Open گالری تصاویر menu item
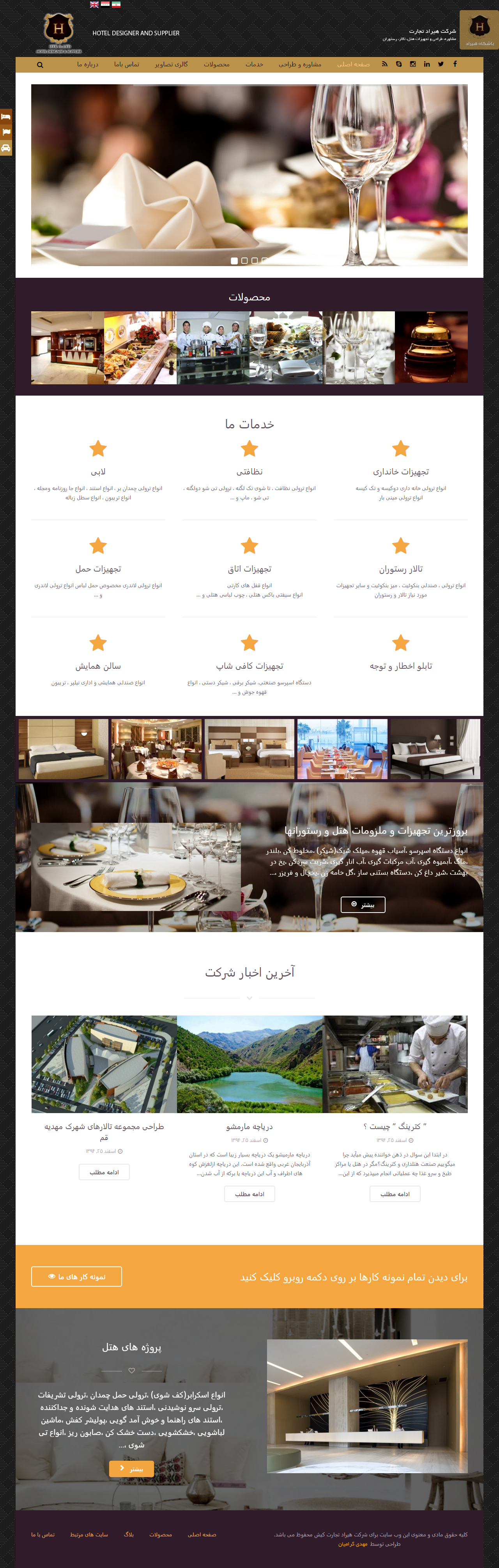The image size is (499, 1568). coord(171,64)
